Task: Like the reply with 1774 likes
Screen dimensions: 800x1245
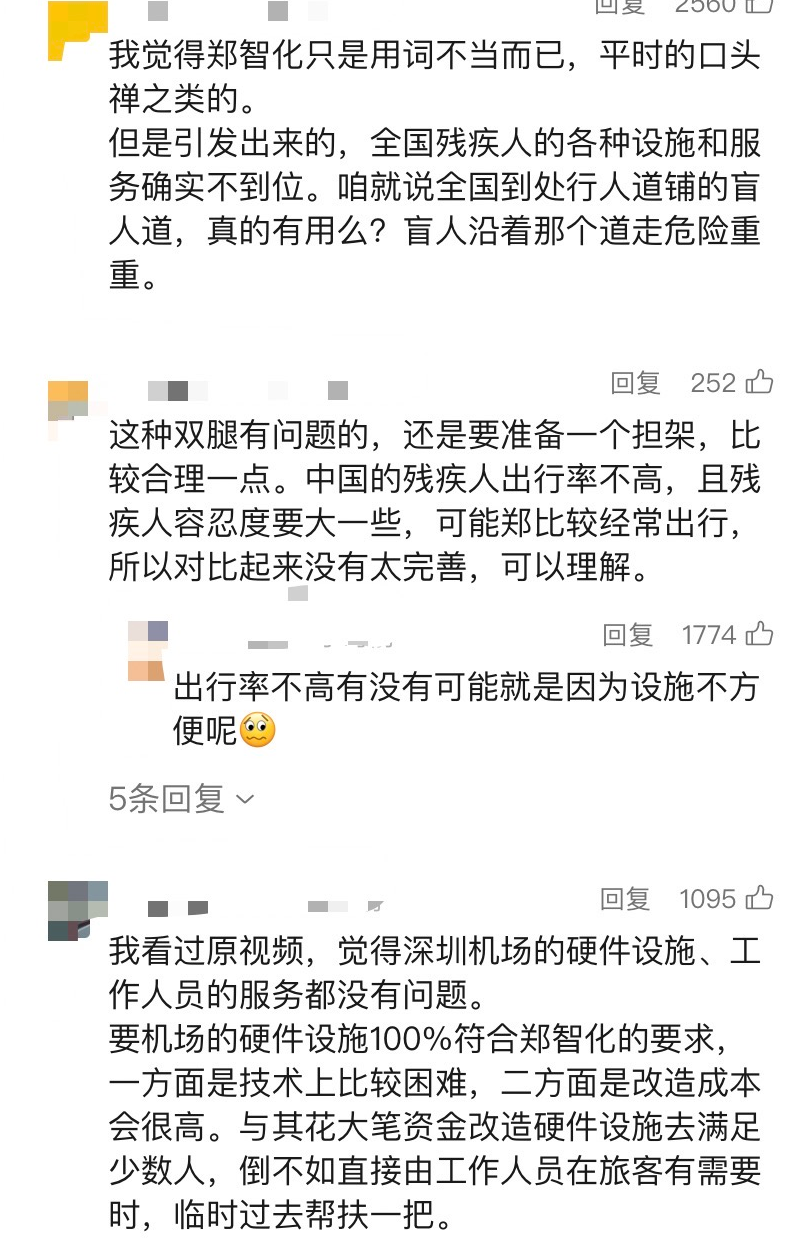Action: (x=760, y=634)
